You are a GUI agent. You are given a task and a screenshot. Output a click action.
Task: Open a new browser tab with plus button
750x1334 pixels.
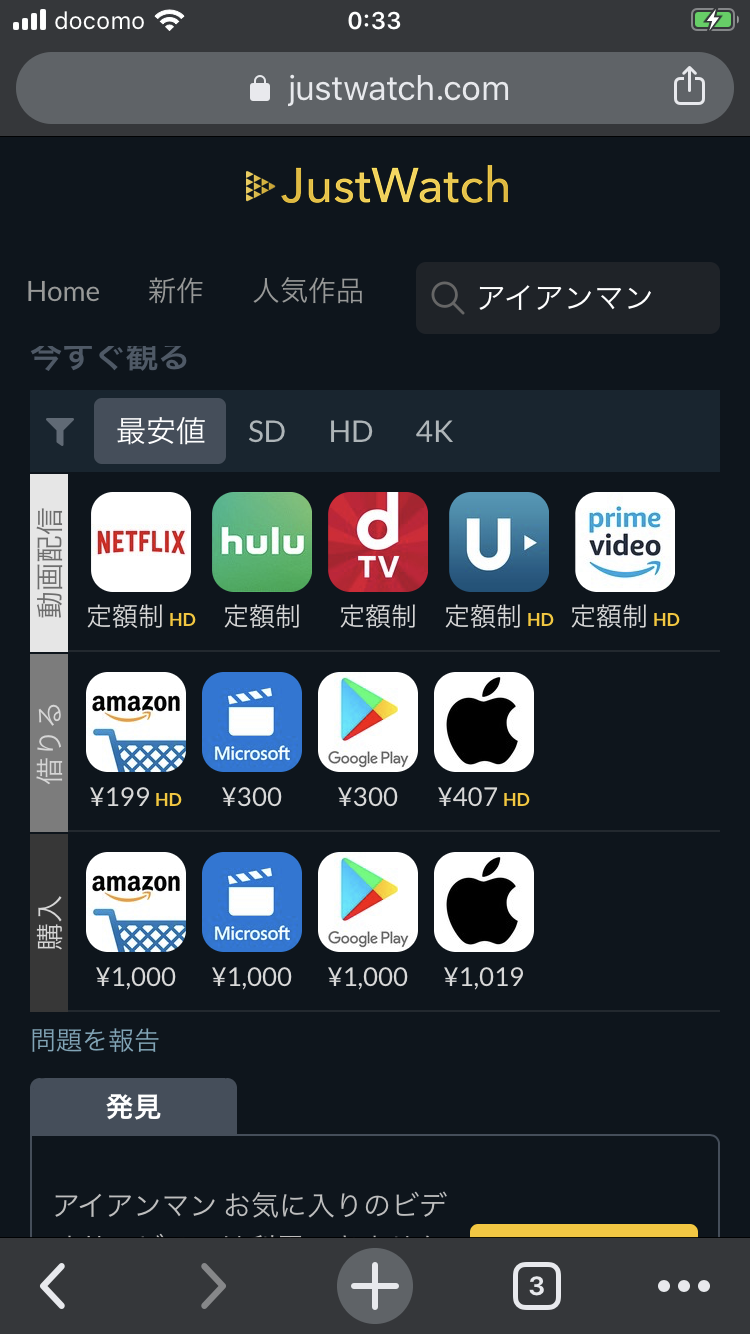click(375, 1286)
